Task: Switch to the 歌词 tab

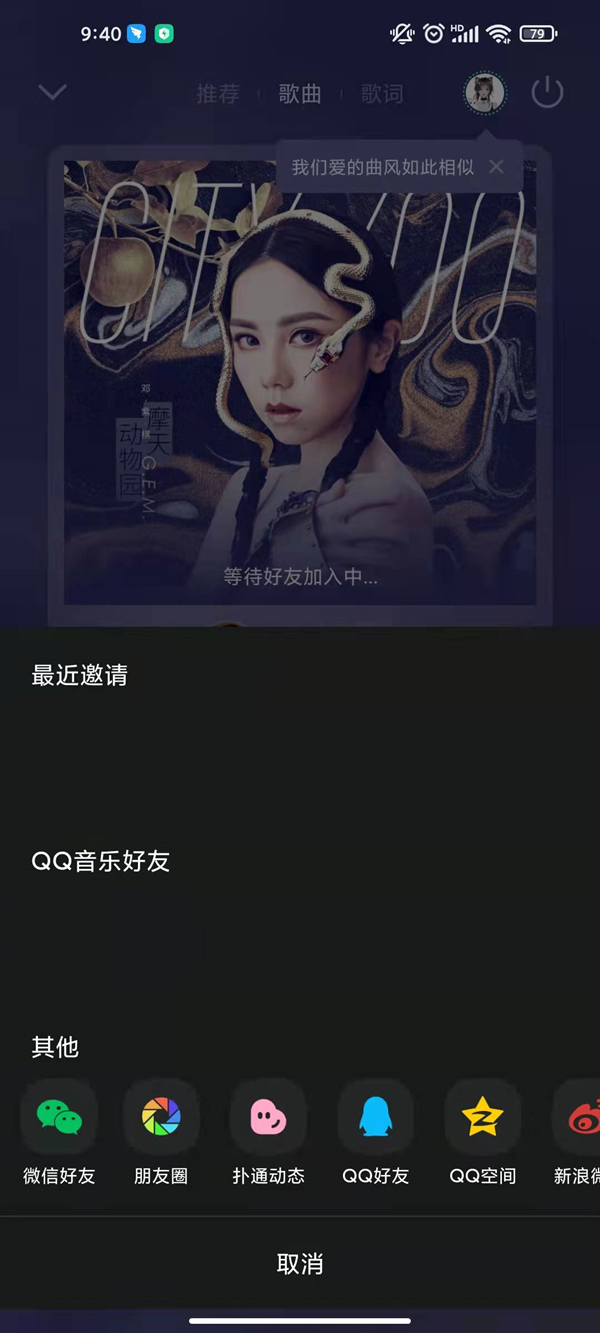Action: [382, 94]
